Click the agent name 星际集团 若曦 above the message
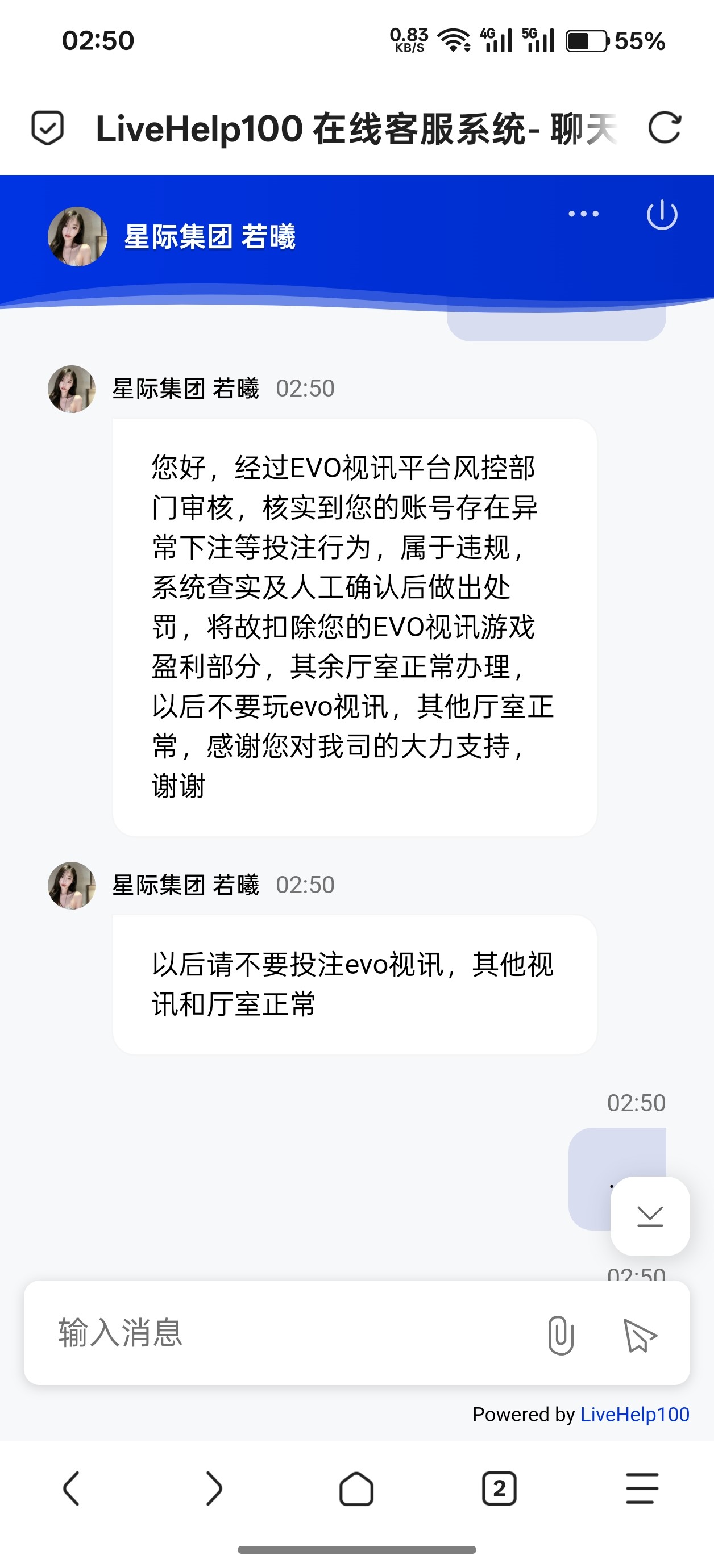Viewport: 714px width, 1568px height. pyautogui.click(x=186, y=387)
